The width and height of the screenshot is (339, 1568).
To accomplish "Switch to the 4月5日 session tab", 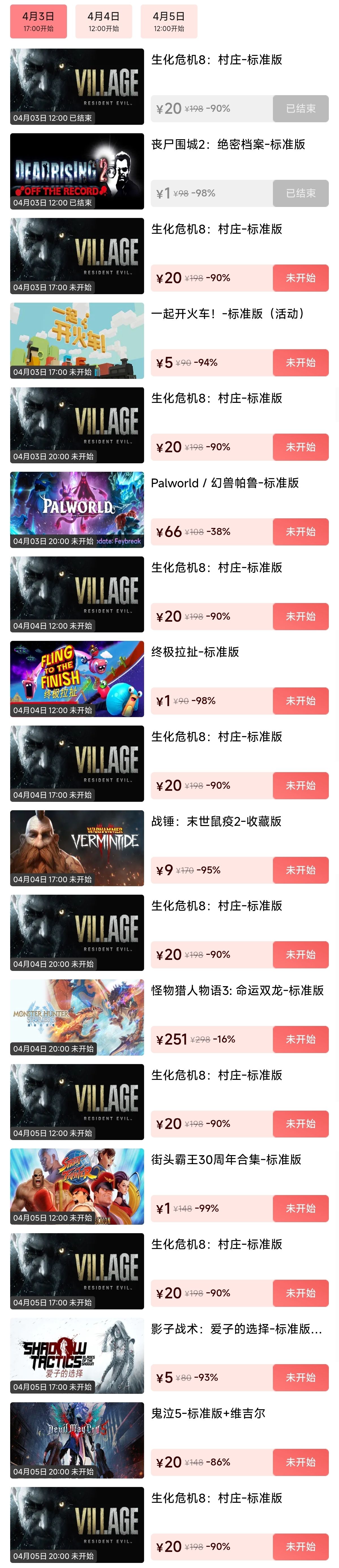I will click(169, 21).
